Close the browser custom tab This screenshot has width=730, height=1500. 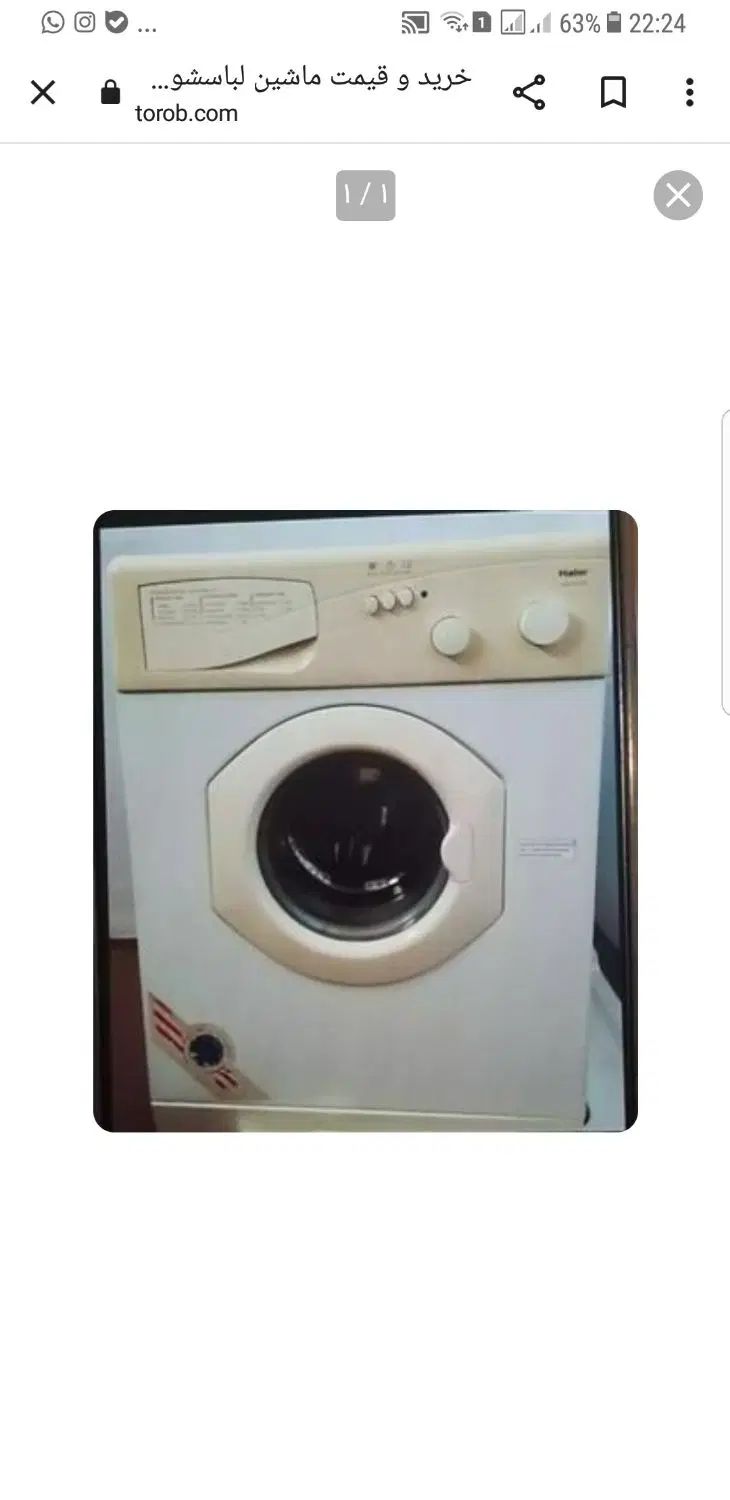pyautogui.click(x=43, y=93)
